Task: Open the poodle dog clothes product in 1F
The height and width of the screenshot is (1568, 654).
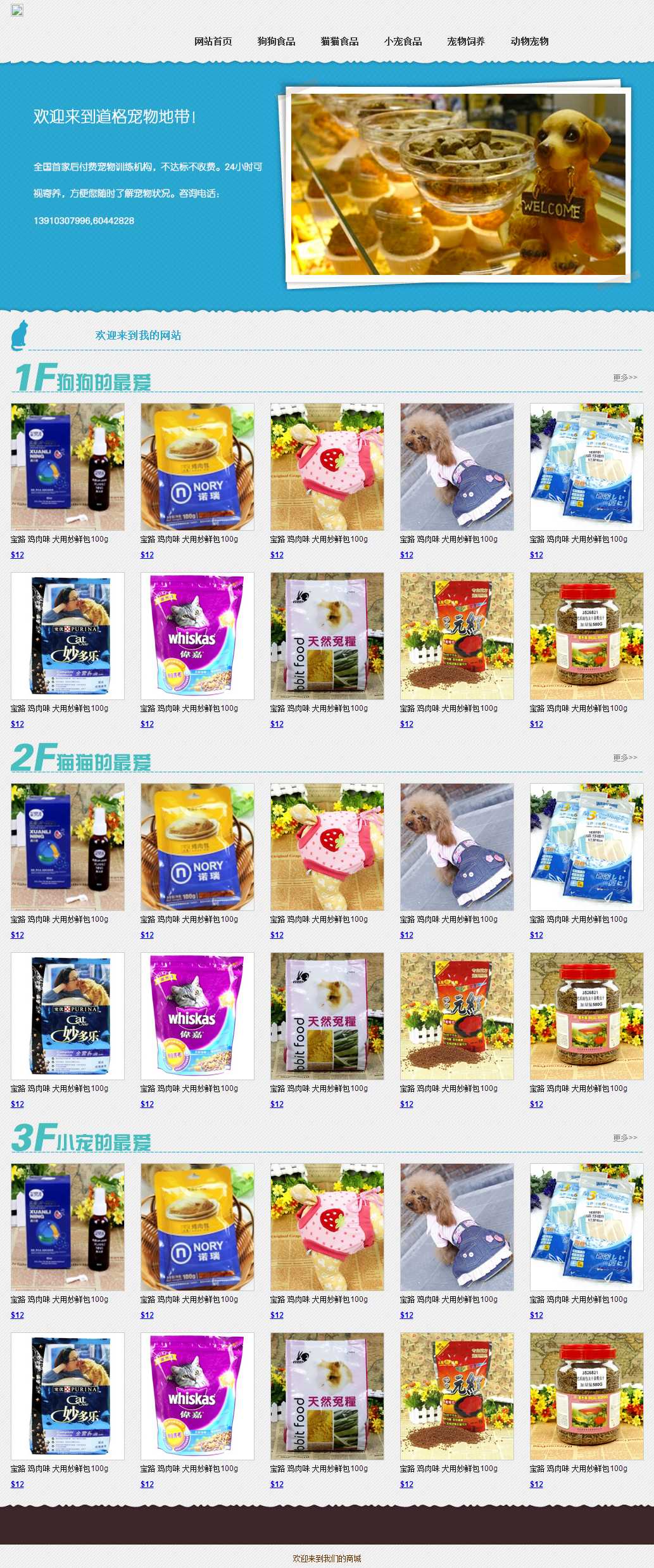Action: [x=457, y=467]
